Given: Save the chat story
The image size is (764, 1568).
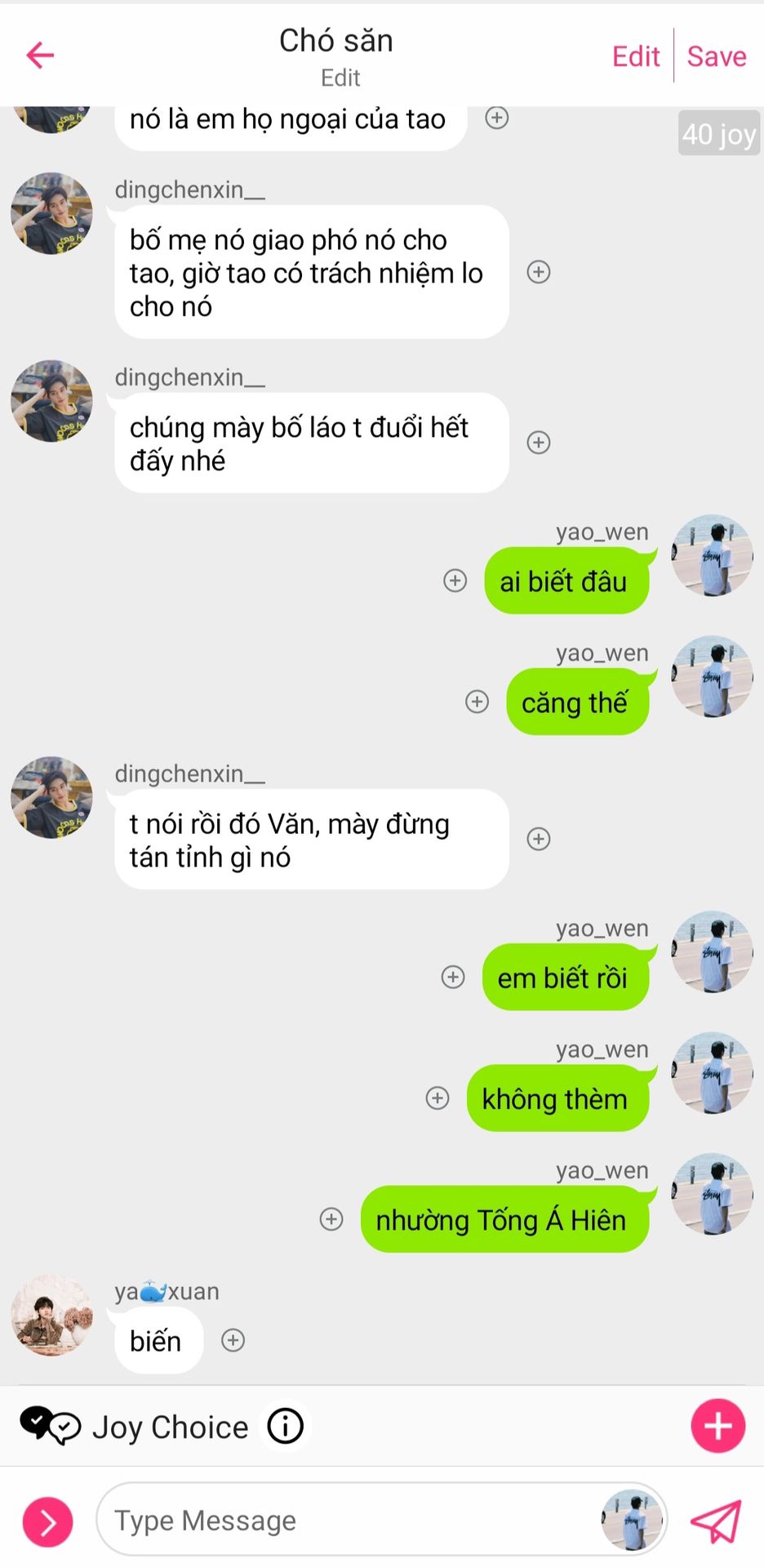Looking at the screenshot, I should click(717, 56).
